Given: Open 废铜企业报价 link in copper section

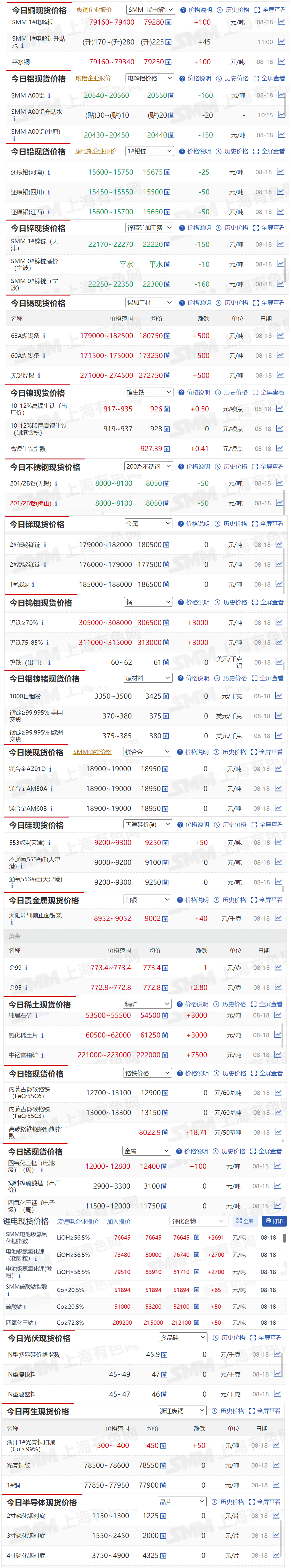Looking at the screenshot, I should tap(94, 10).
